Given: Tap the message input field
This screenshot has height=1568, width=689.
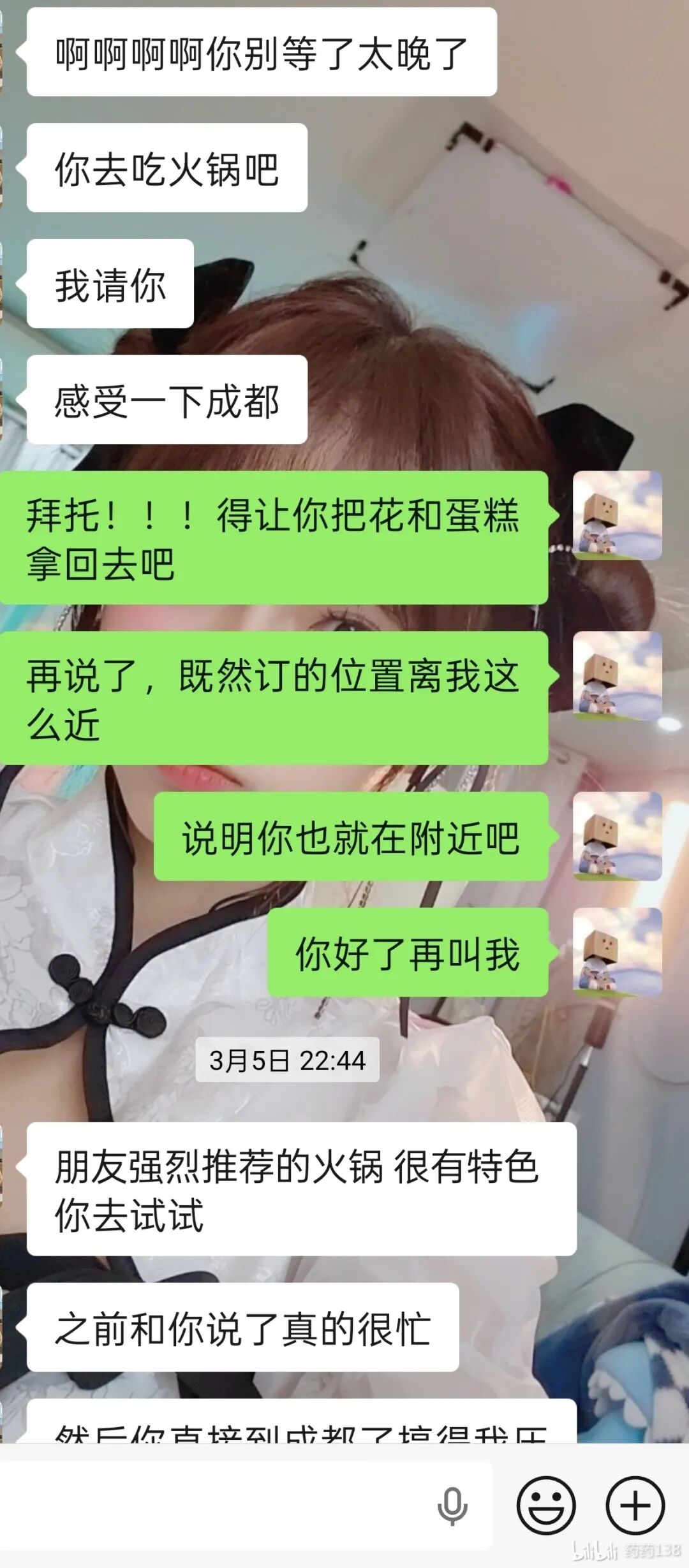Looking at the screenshot, I should tap(217, 1506).
